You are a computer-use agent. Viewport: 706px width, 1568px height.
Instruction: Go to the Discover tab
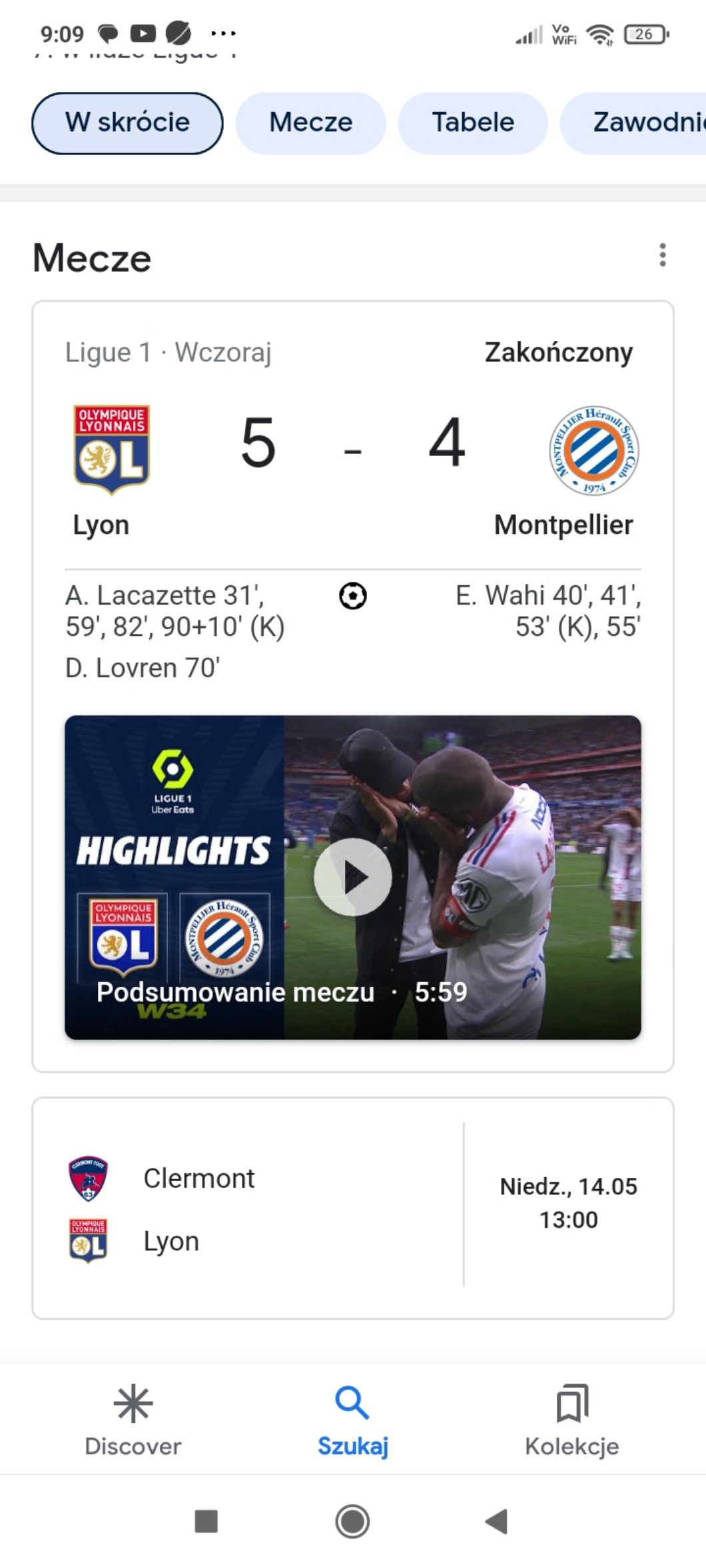pos(133,1420)
